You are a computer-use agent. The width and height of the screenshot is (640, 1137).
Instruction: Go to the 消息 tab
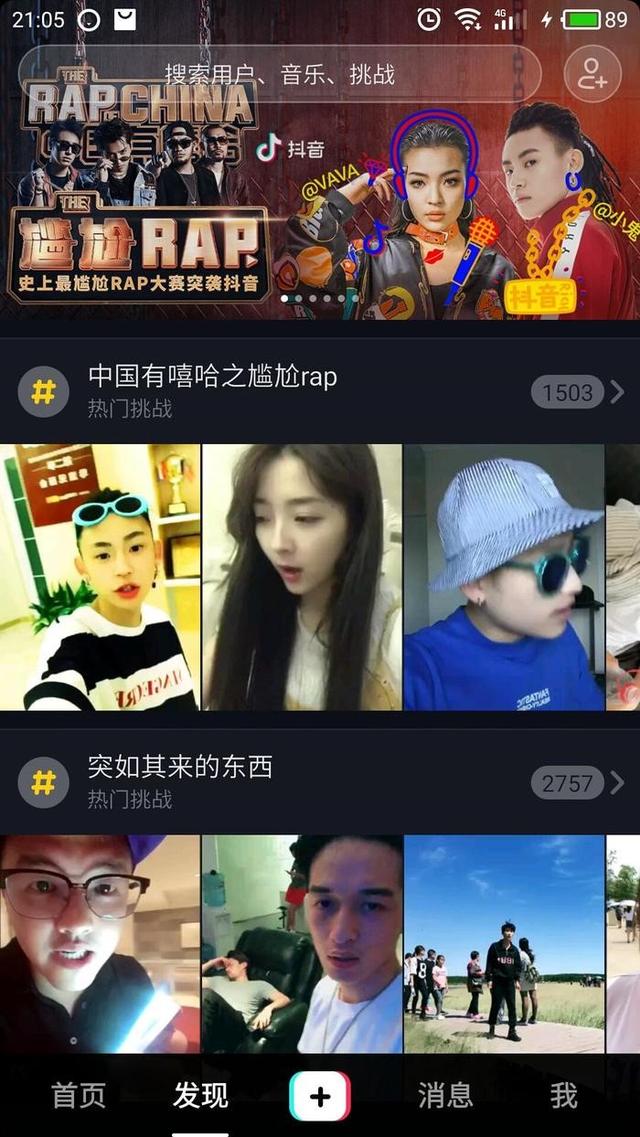click(x=445, y=1096)
